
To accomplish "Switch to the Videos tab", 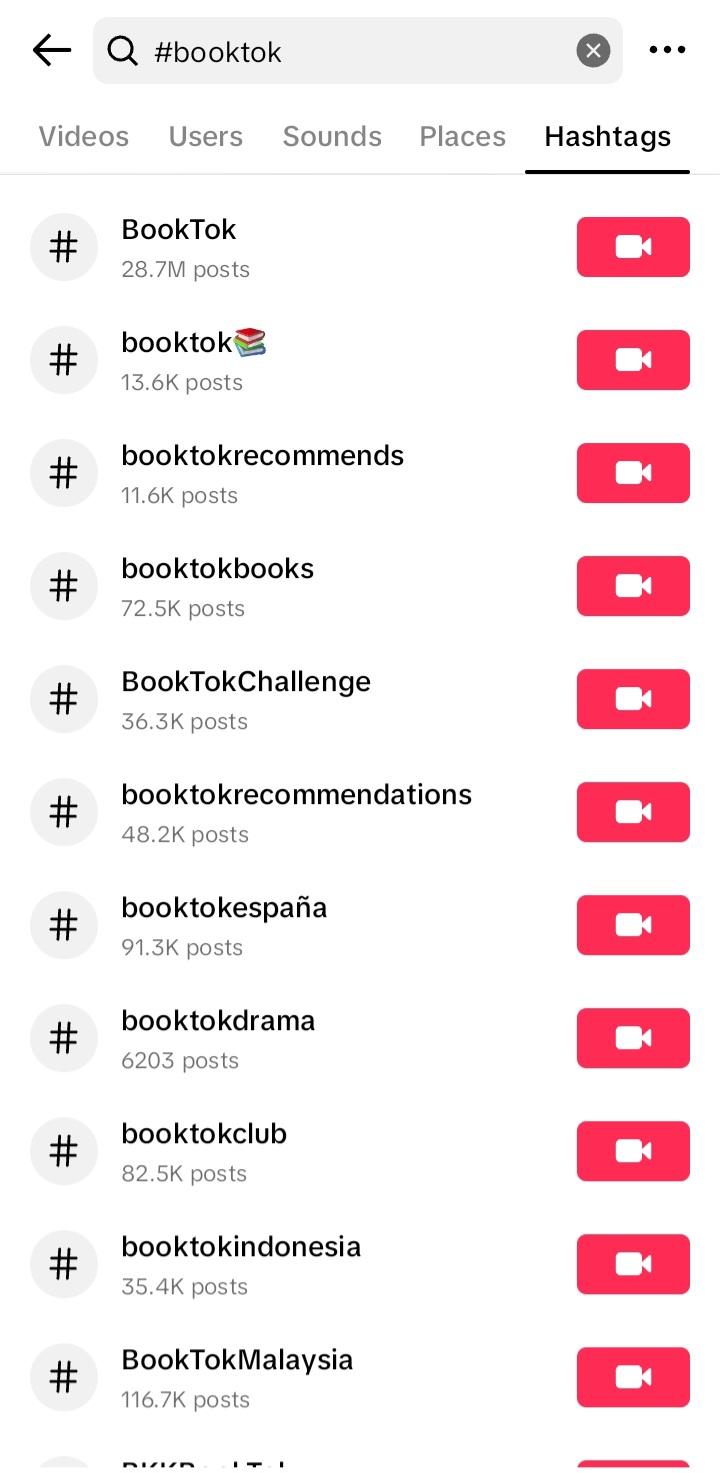I will click(84, 137).
